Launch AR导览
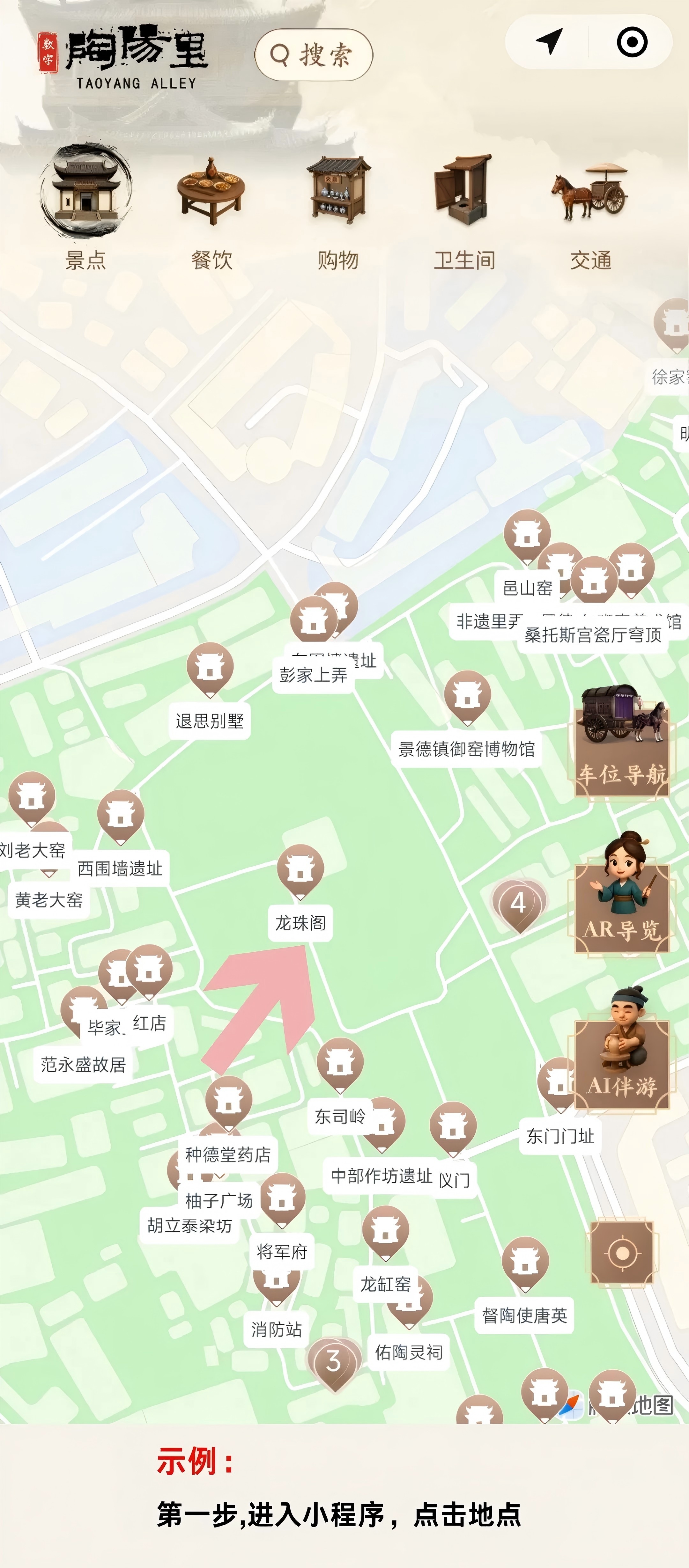Screen dimensions: 689x1568 click(622, 895)
